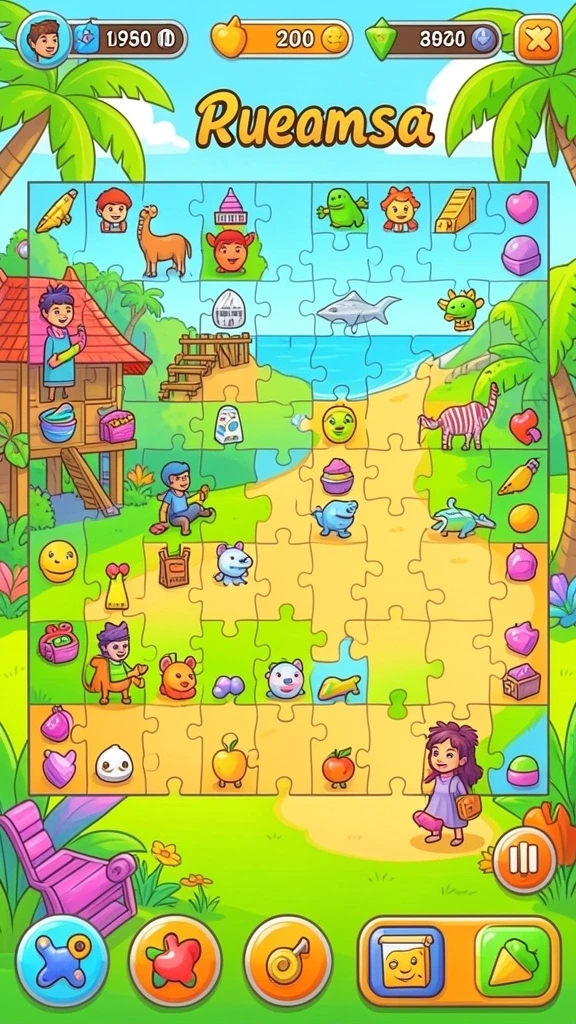
Task: Open the green gem currency bar
Action: tap(434, 39)
